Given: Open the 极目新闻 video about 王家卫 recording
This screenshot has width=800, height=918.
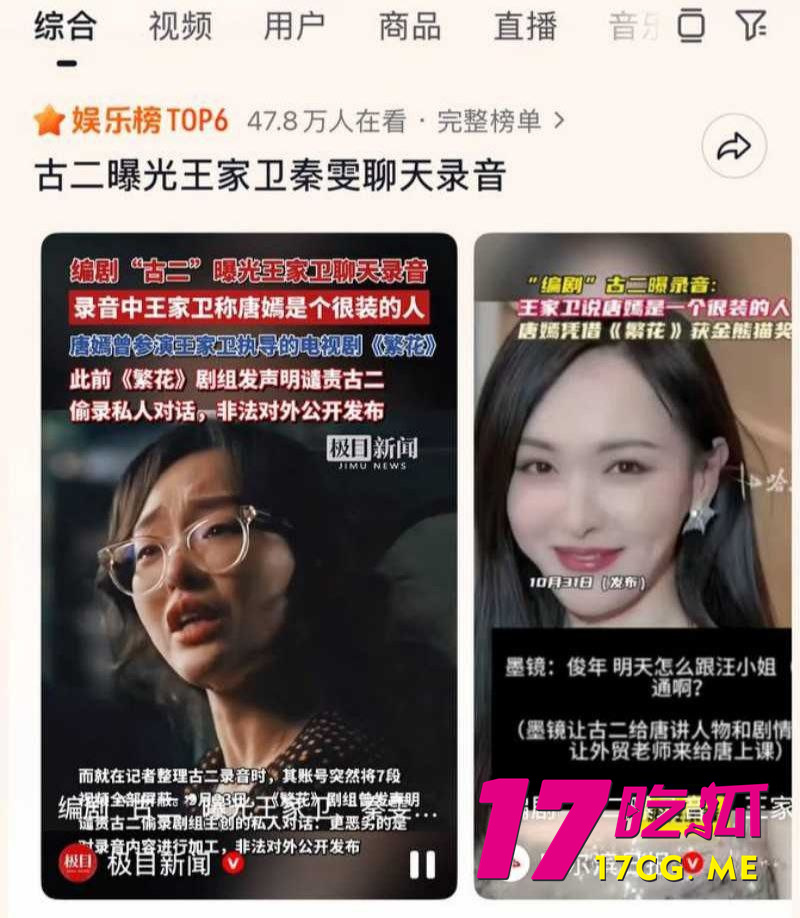Looking at the screenshot, I should [x=249, y=560].
